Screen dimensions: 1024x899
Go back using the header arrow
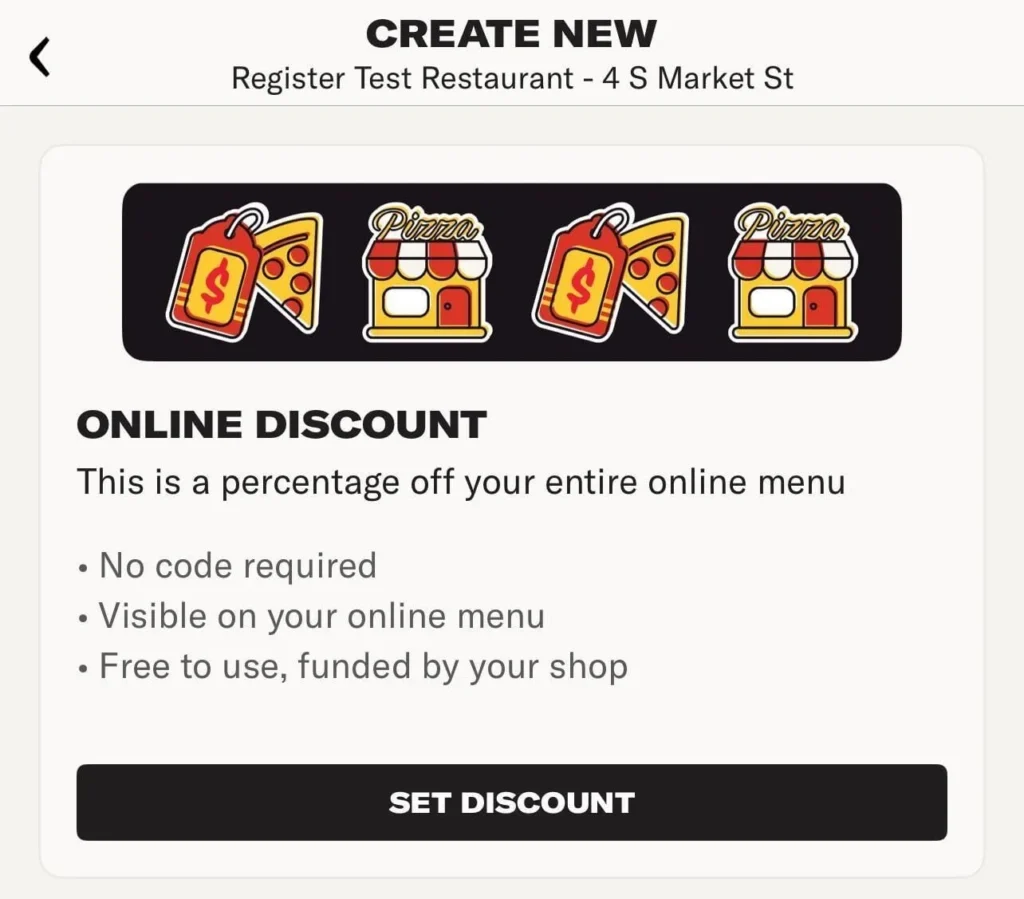(x=40, y=58)
